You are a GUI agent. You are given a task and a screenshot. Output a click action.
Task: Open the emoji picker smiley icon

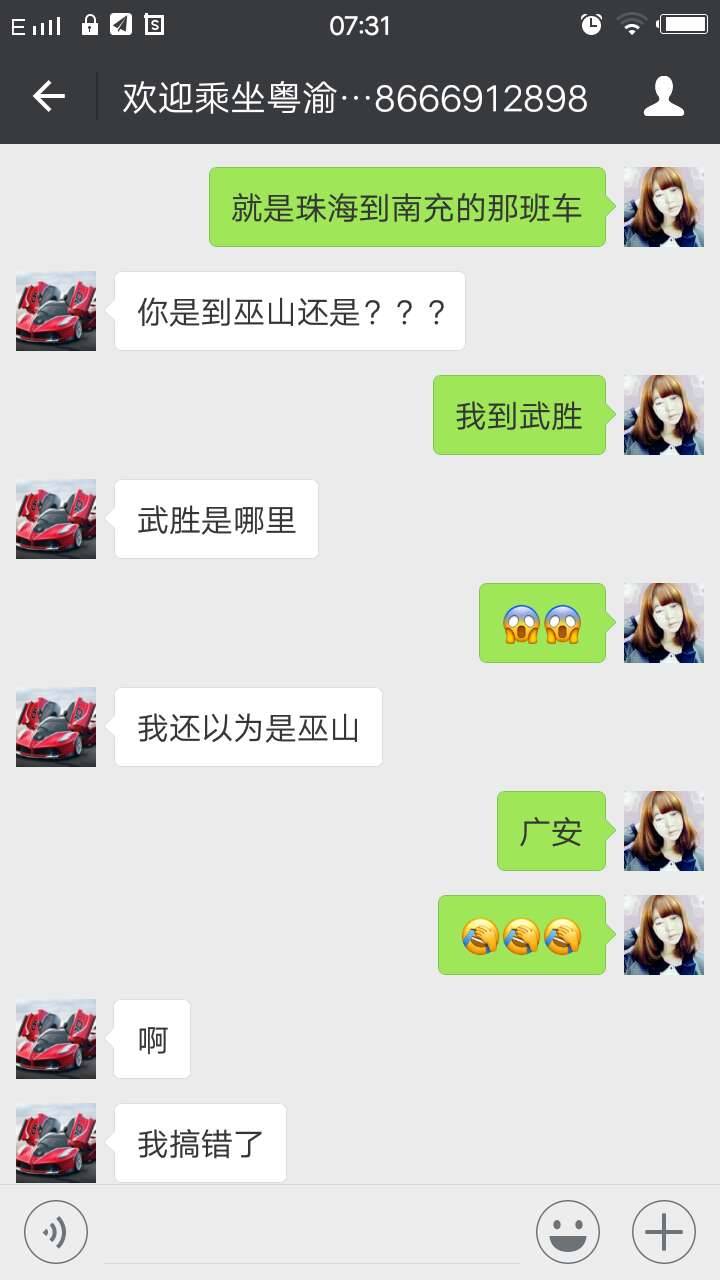567,1231
